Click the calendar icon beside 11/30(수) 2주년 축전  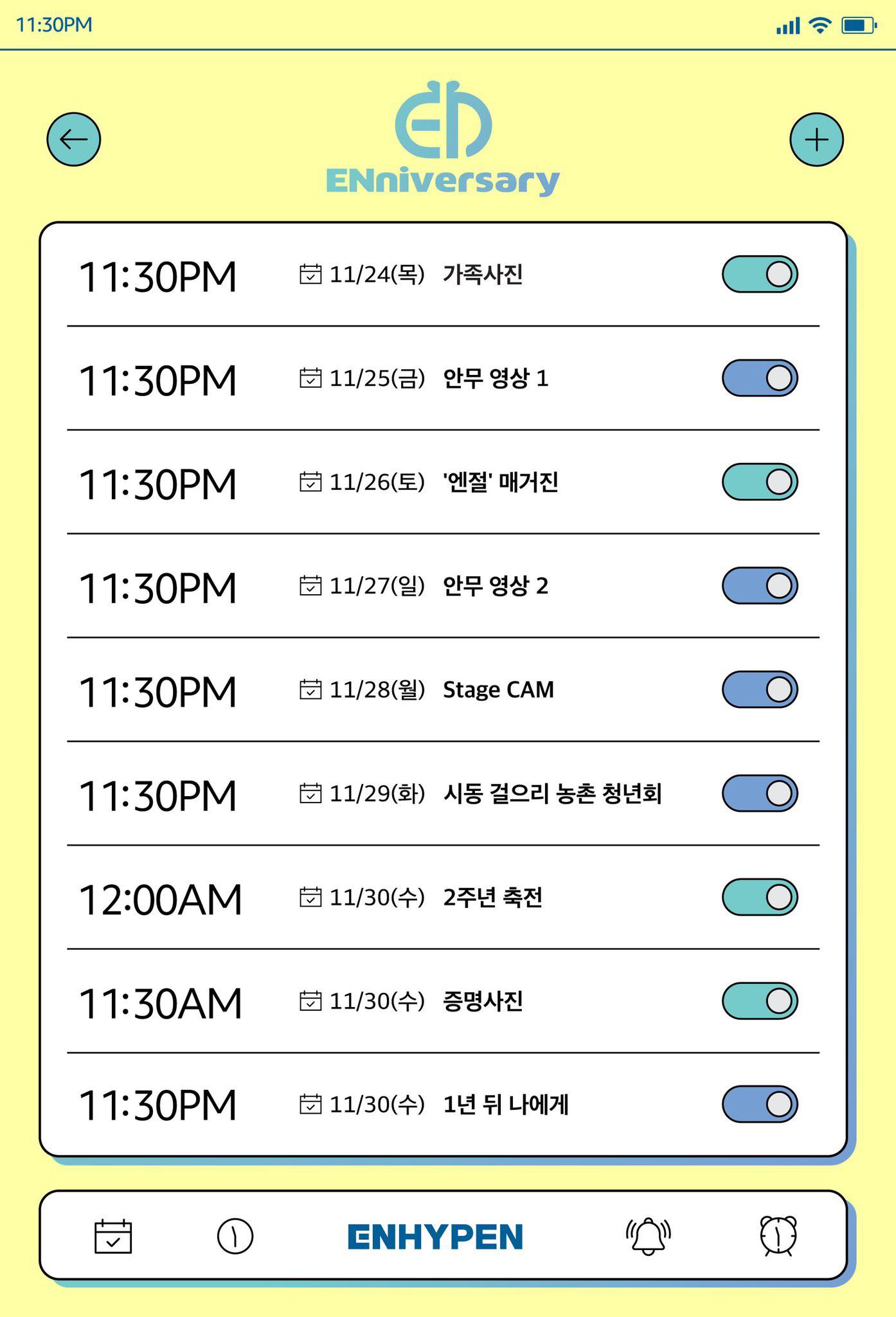(x=311, y=898)
